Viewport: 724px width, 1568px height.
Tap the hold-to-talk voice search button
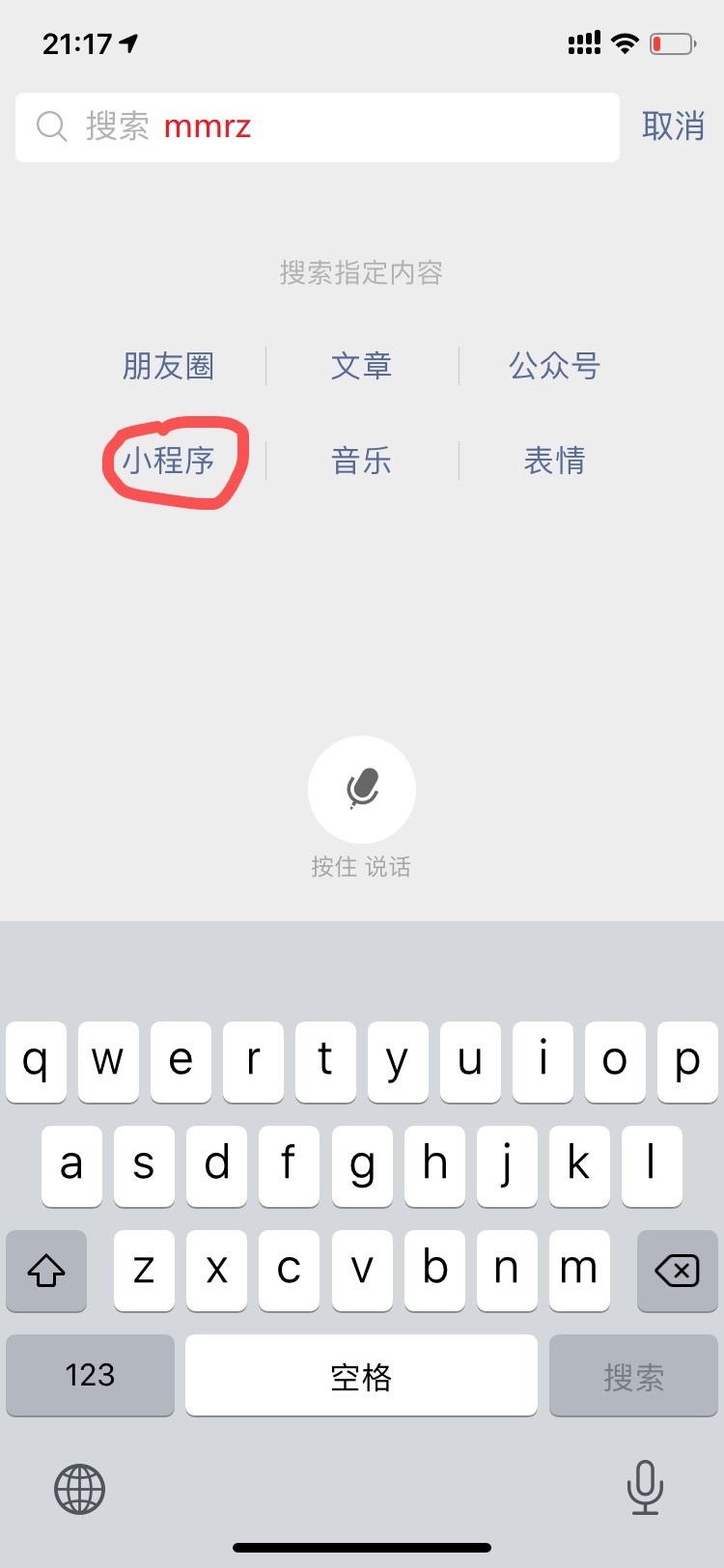361,790
